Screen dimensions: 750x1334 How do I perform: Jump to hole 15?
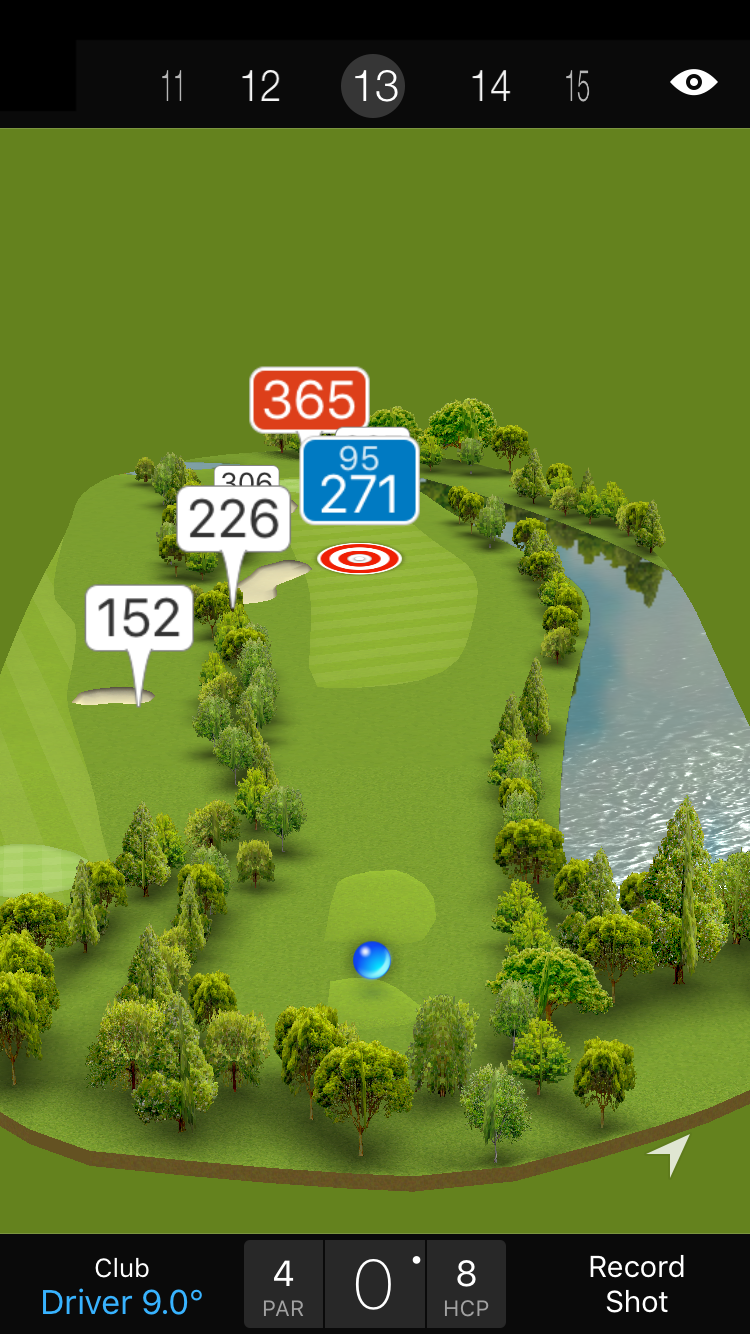[x=577, y=87]
